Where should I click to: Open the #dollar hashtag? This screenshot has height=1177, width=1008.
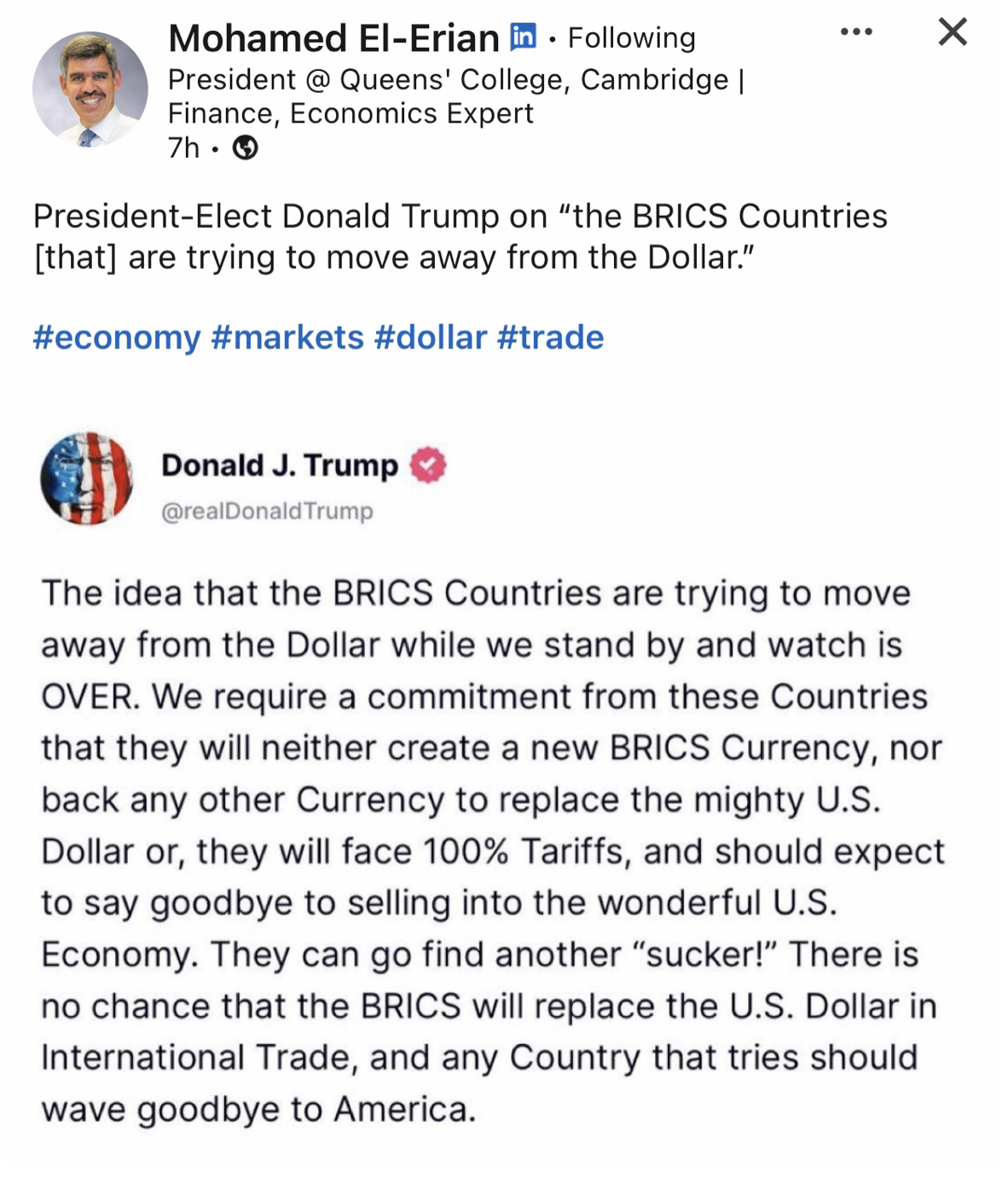click(x=431, y=338)
